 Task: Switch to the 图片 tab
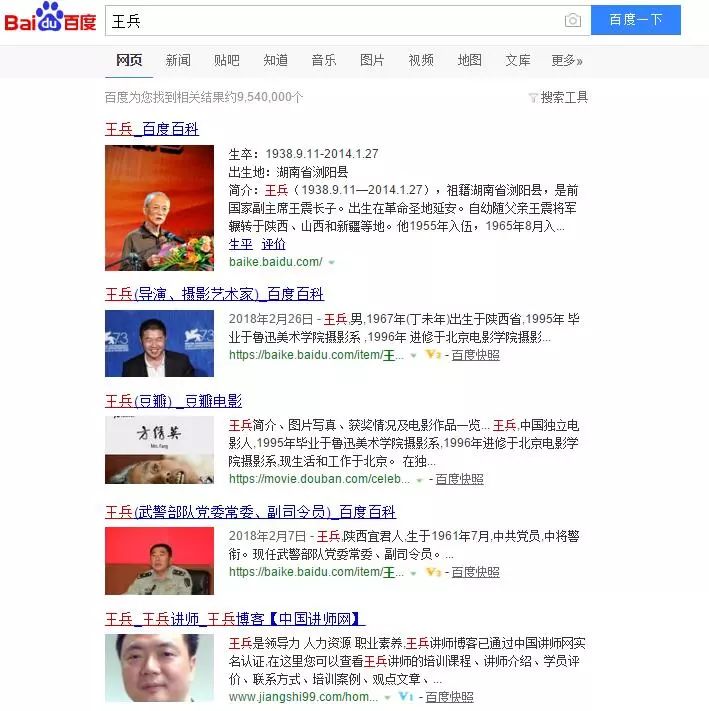[372, 61]
